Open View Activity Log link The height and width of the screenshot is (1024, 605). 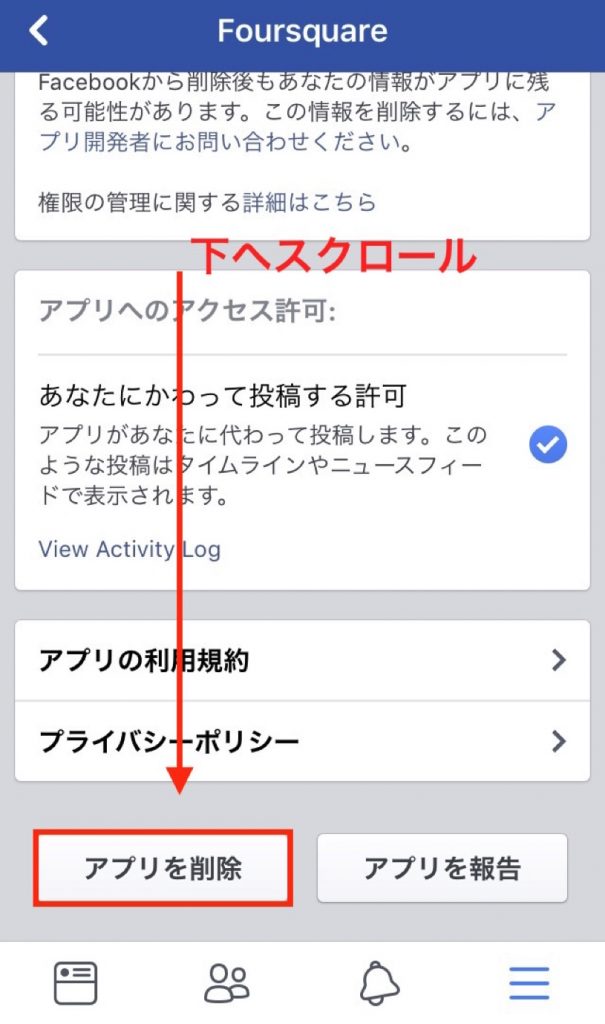click(x=129, y=549)
